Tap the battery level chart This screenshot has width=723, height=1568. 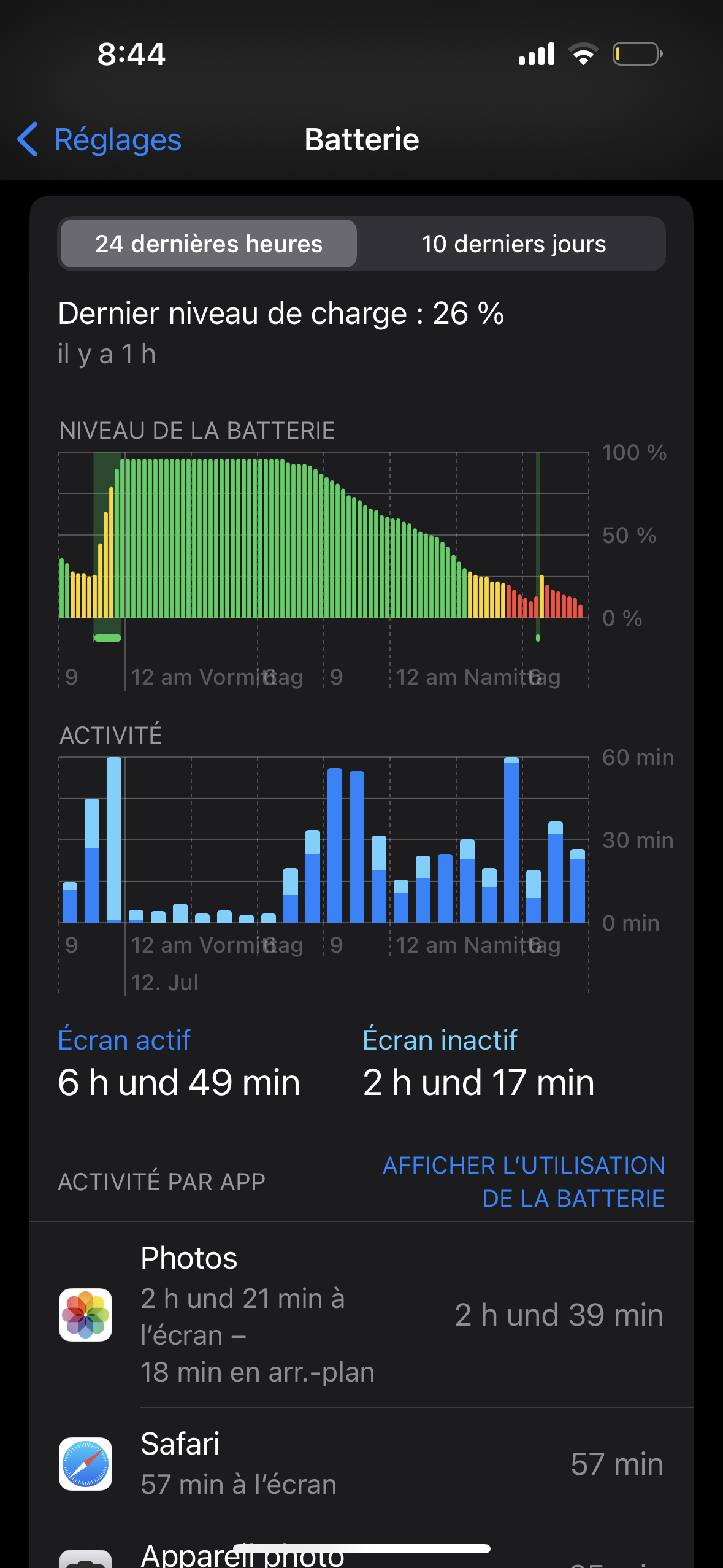click(323, 540)
